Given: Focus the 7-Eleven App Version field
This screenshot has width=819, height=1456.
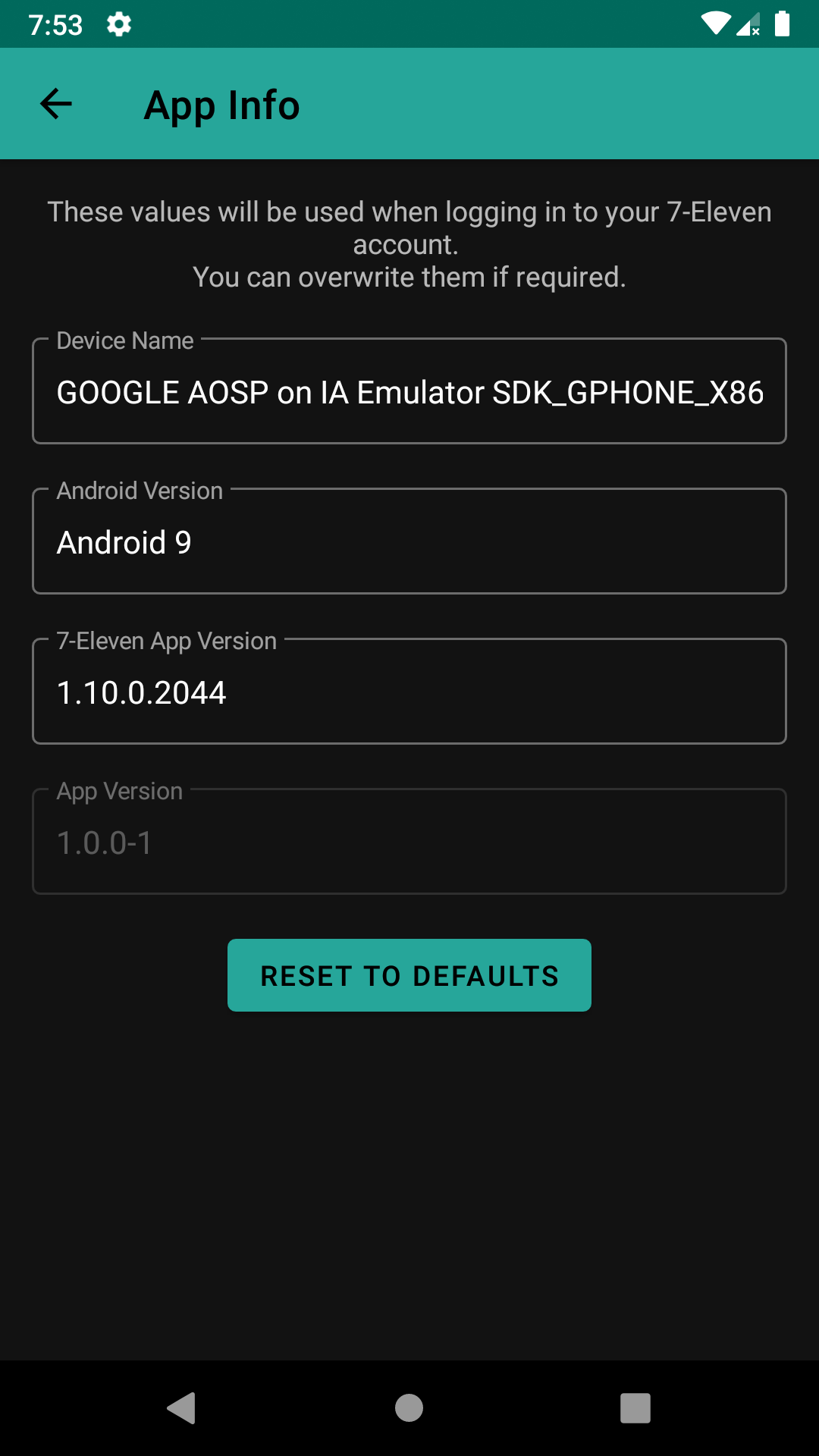Looking at the screenshot, I should coord(409,691).
